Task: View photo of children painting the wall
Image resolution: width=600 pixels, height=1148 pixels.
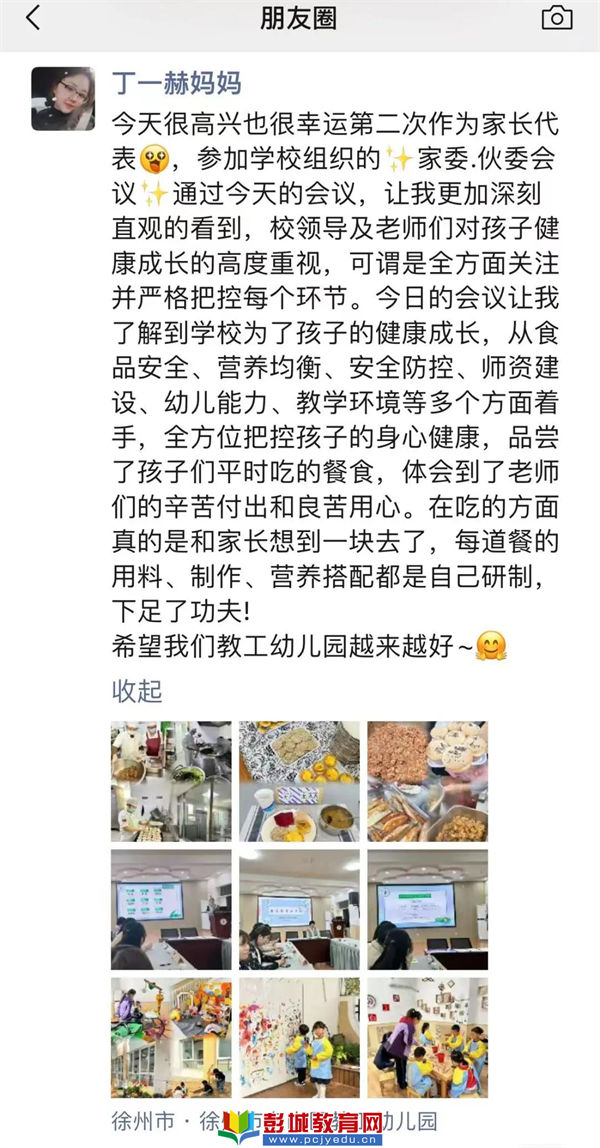Action: click(299, 1037)
